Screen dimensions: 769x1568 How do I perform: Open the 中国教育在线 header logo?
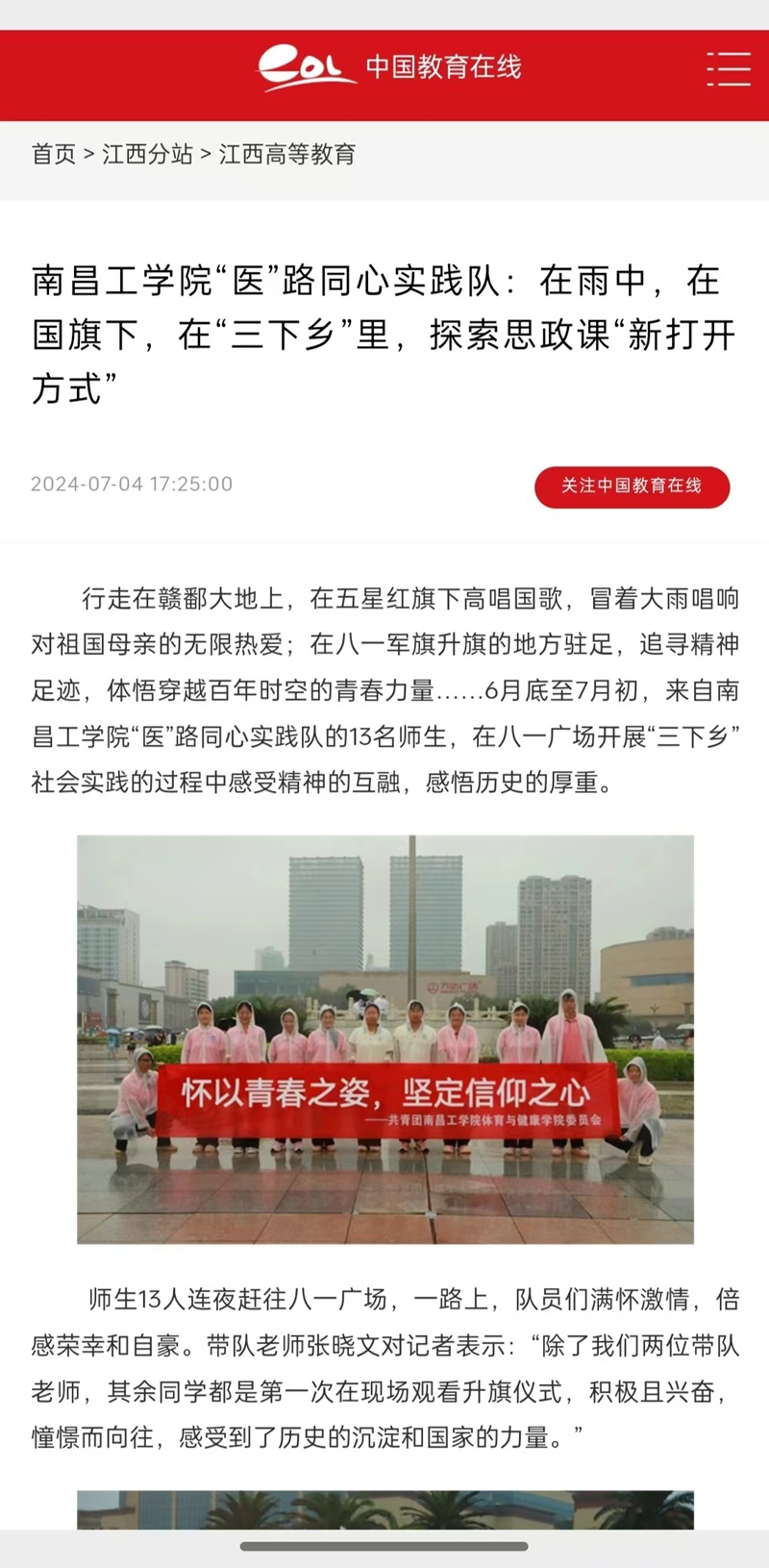pos(389,67)
